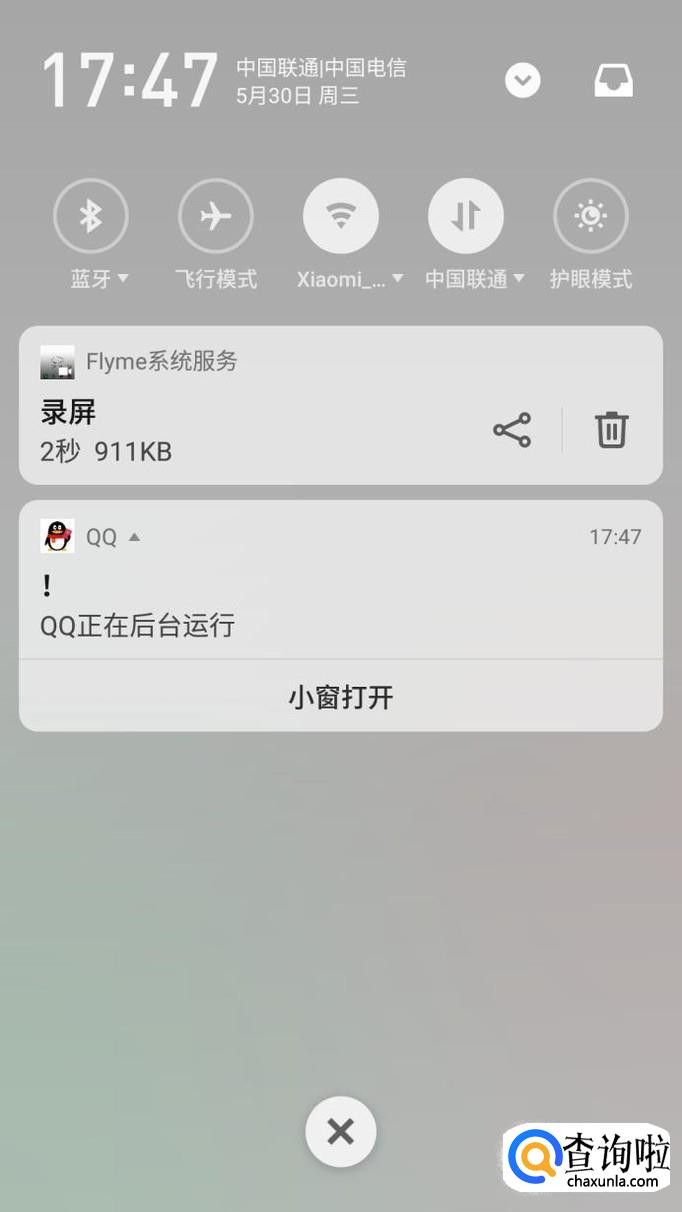
Task: Collapse the QQ notification arrow
Action: pos(134,537)
